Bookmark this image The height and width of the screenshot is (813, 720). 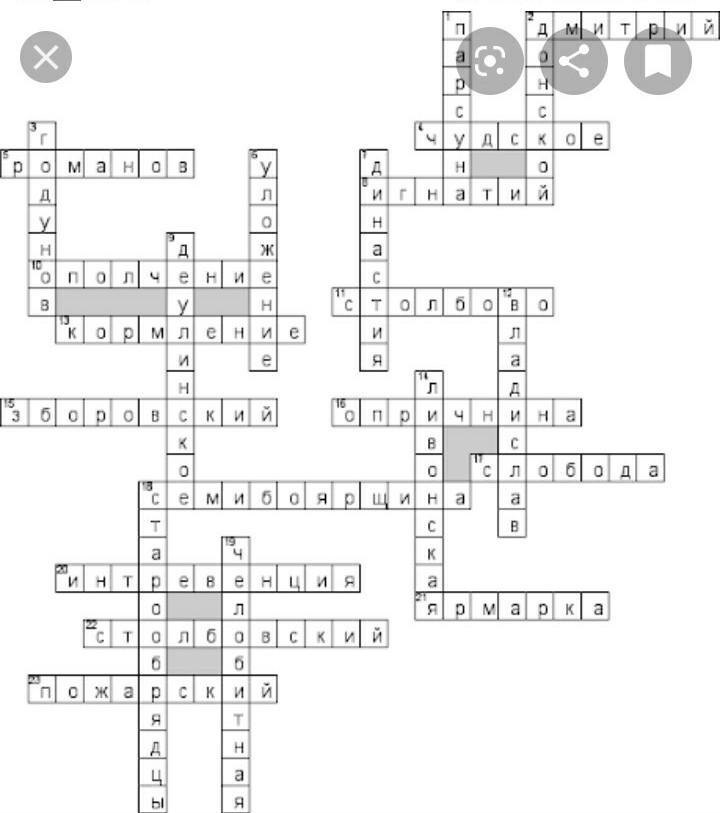(657, 62)
